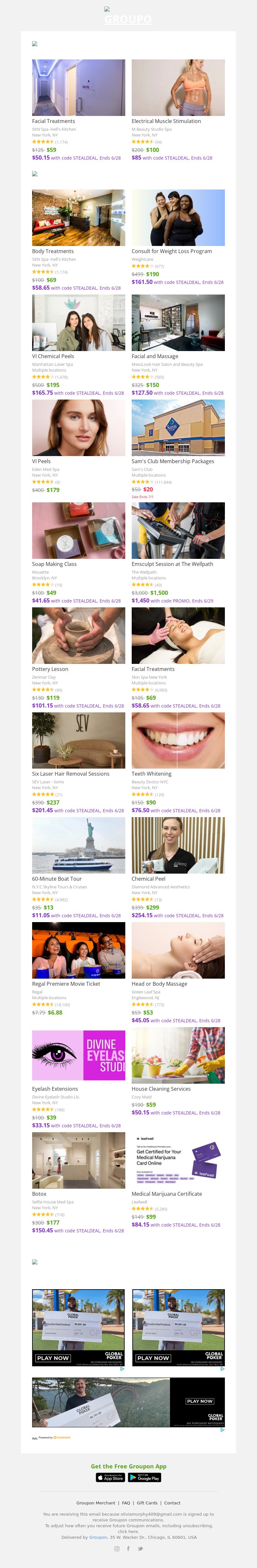Download the app from the App Store
Image resolution: width=257 pixels, height=1568 pixels.
tap(111, 1477)
